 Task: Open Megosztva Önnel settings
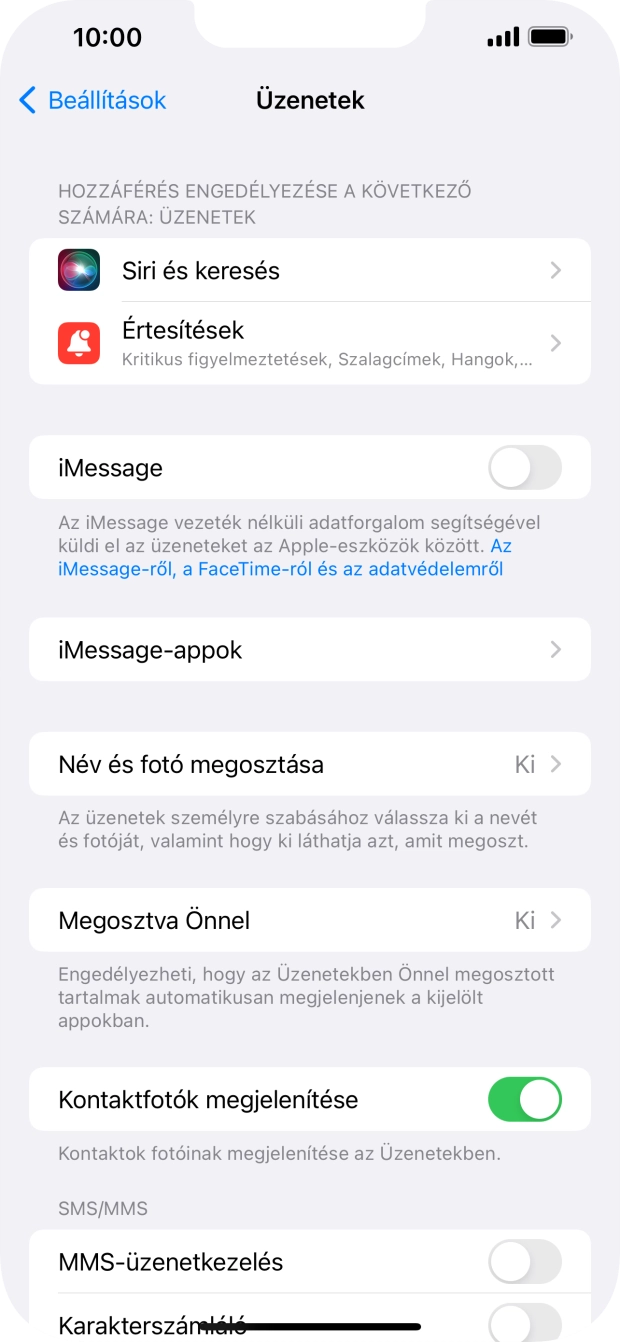(309, 920)
